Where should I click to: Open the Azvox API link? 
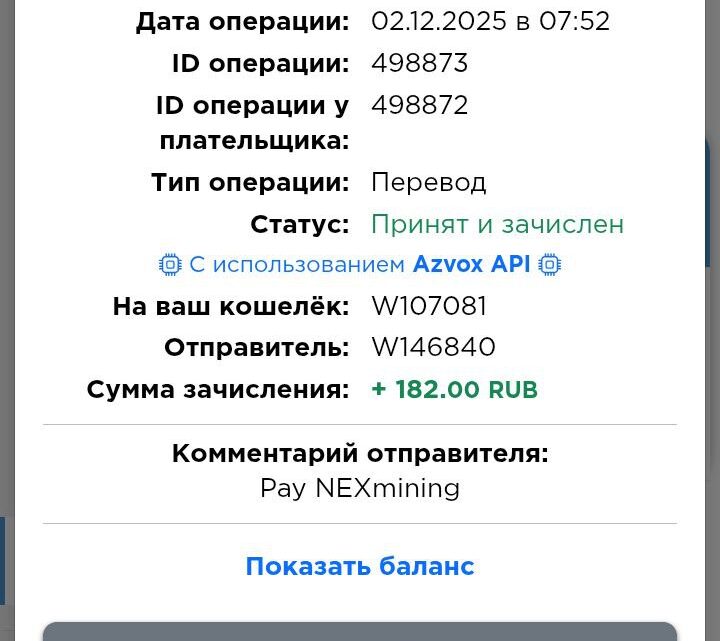471,265
